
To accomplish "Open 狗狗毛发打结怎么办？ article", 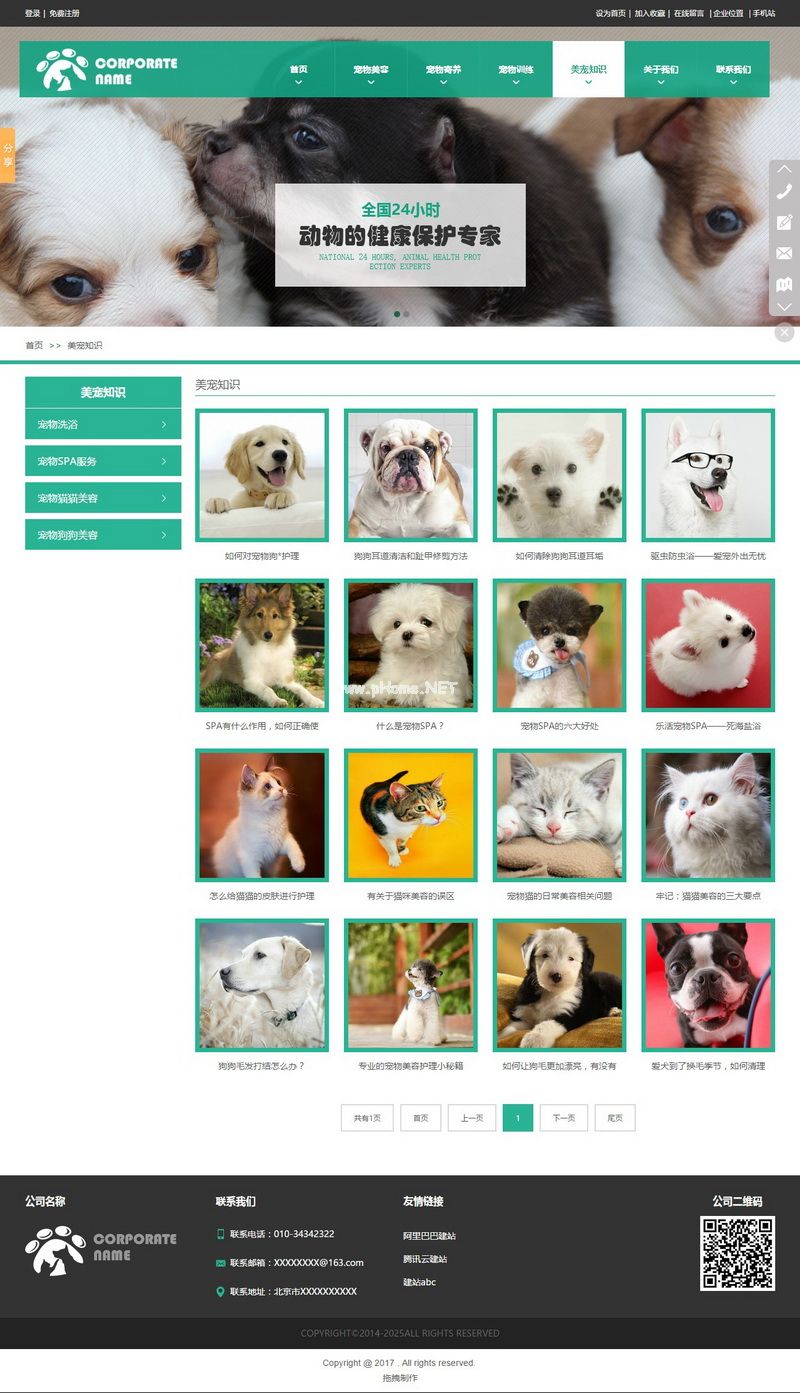I will tap(261, 986).
